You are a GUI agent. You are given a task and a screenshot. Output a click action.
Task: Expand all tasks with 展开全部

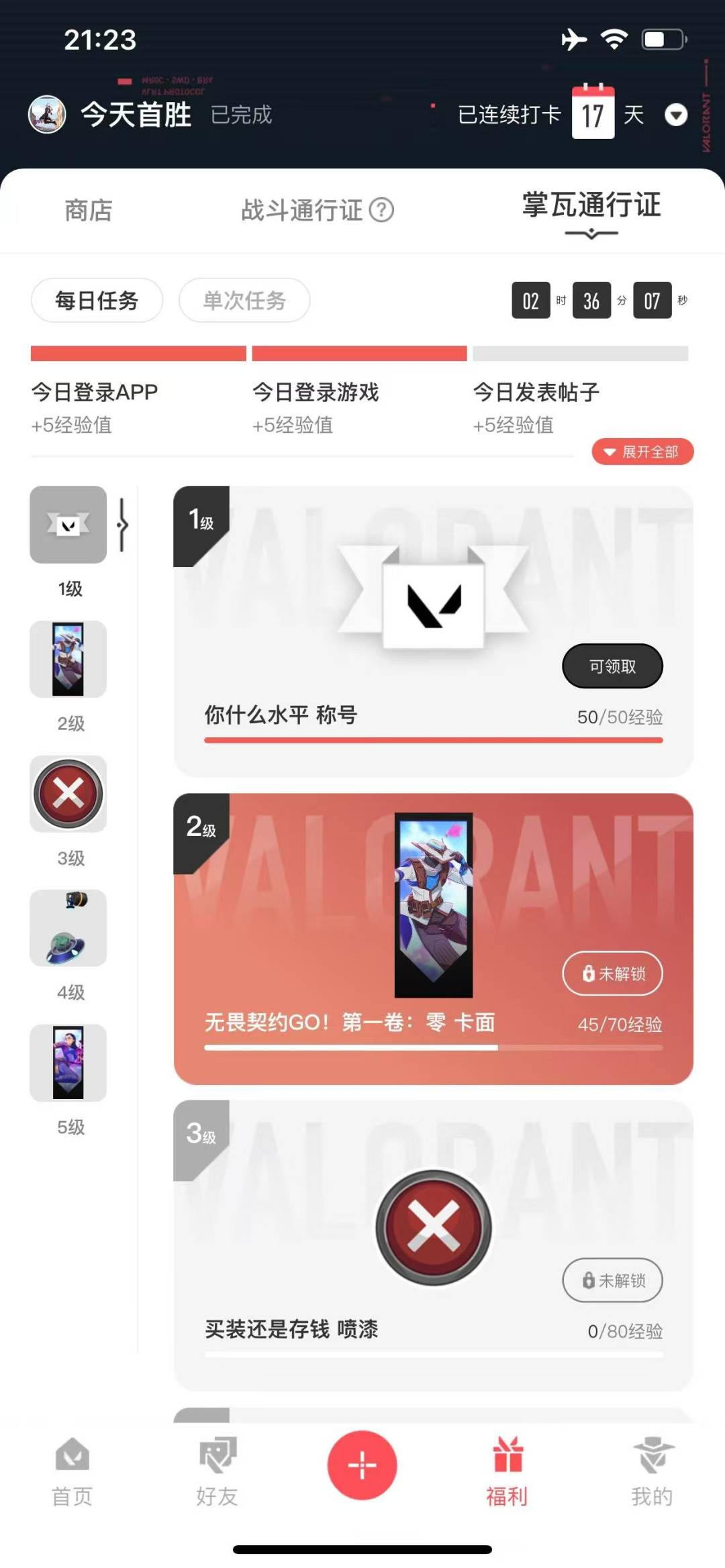[x=642, y=452]
